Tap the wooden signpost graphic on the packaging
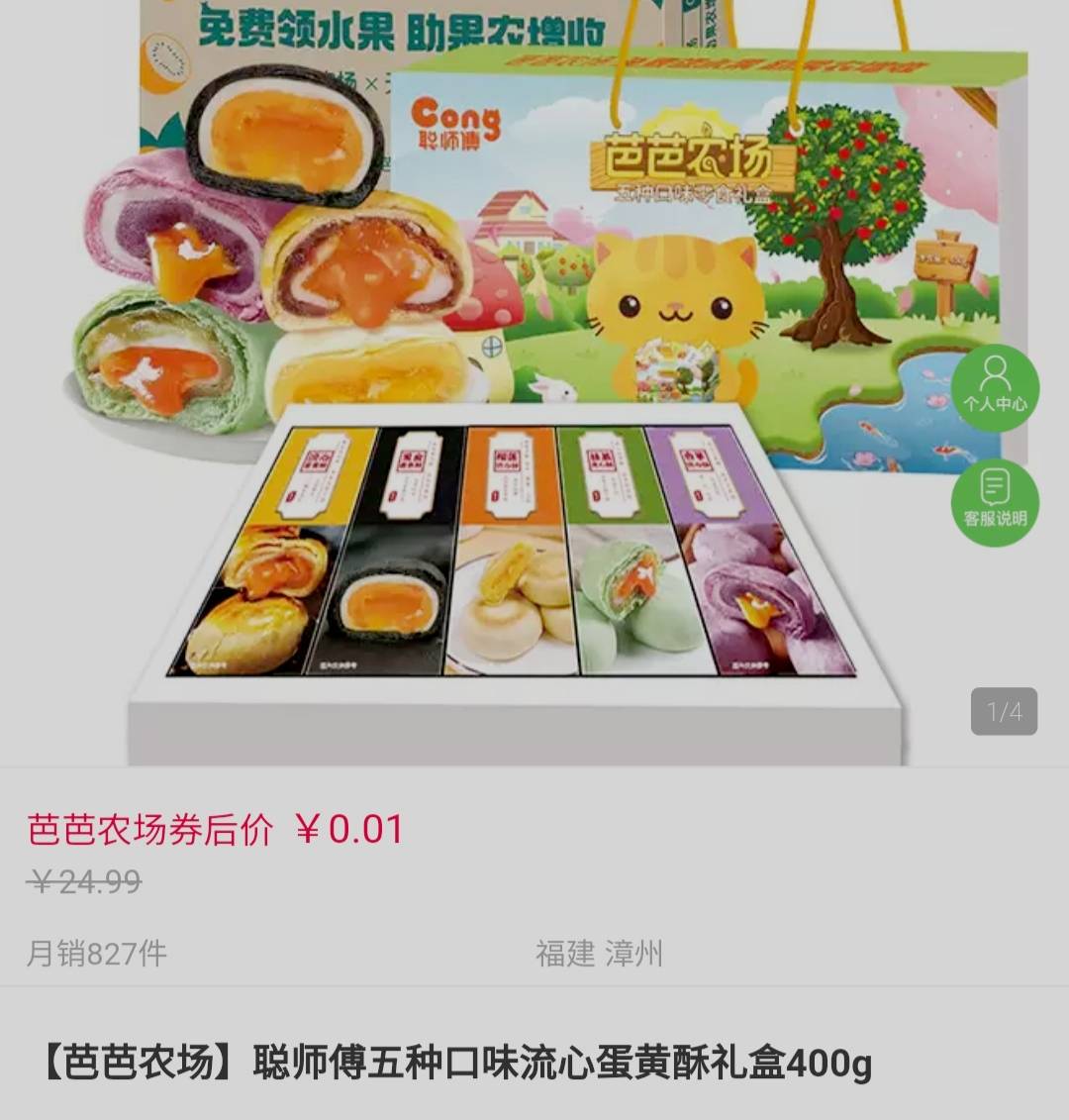Screen dimensions: 1069x1120 pos(942,259)
